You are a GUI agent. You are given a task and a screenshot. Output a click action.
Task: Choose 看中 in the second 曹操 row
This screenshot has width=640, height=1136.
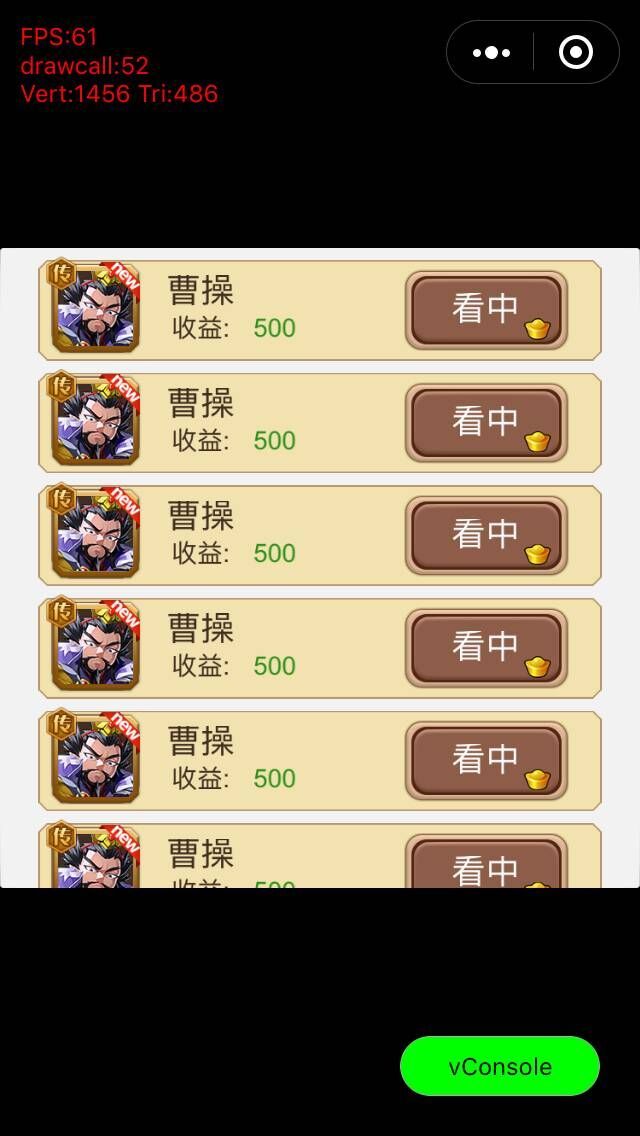click(486, 423)
